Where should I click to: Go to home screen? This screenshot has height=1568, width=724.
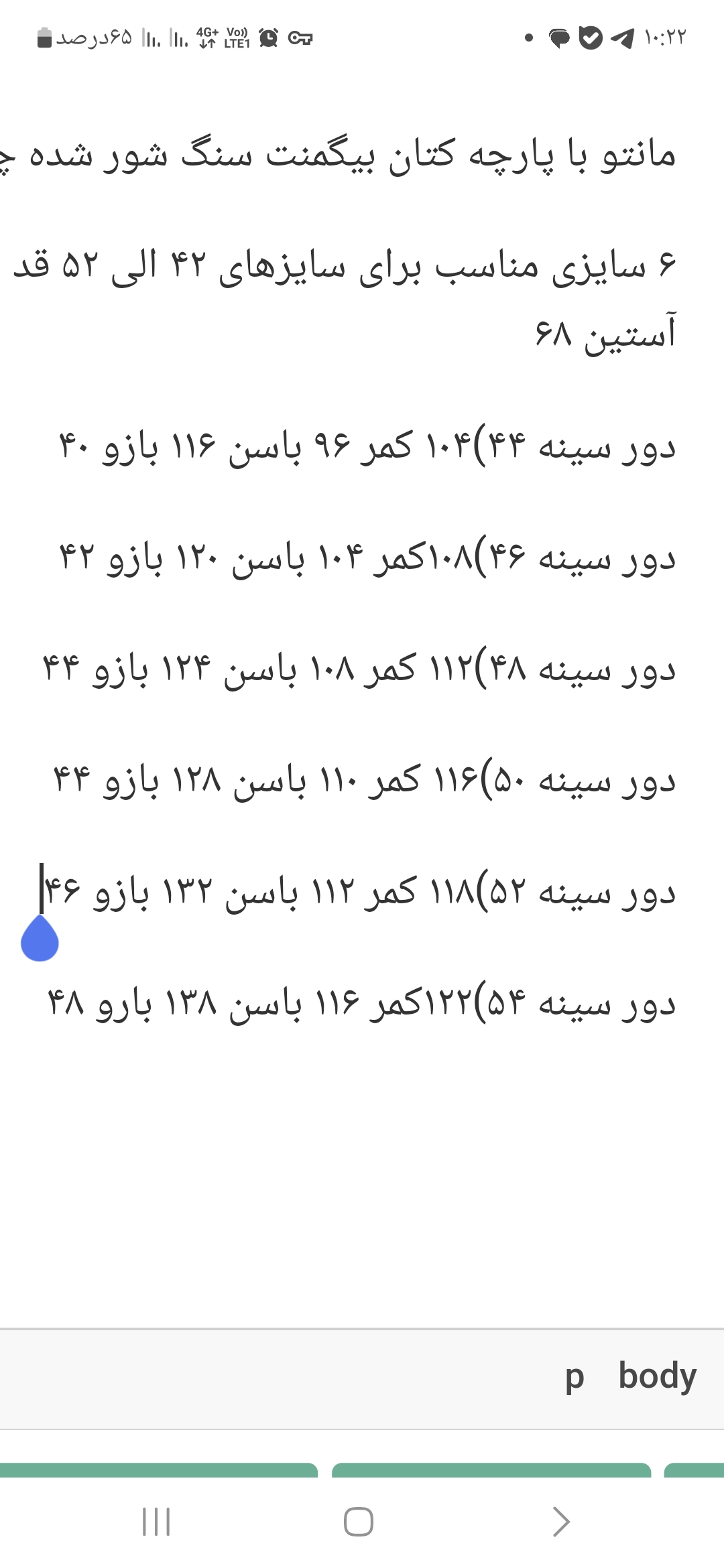click(x=359, y=1522)
